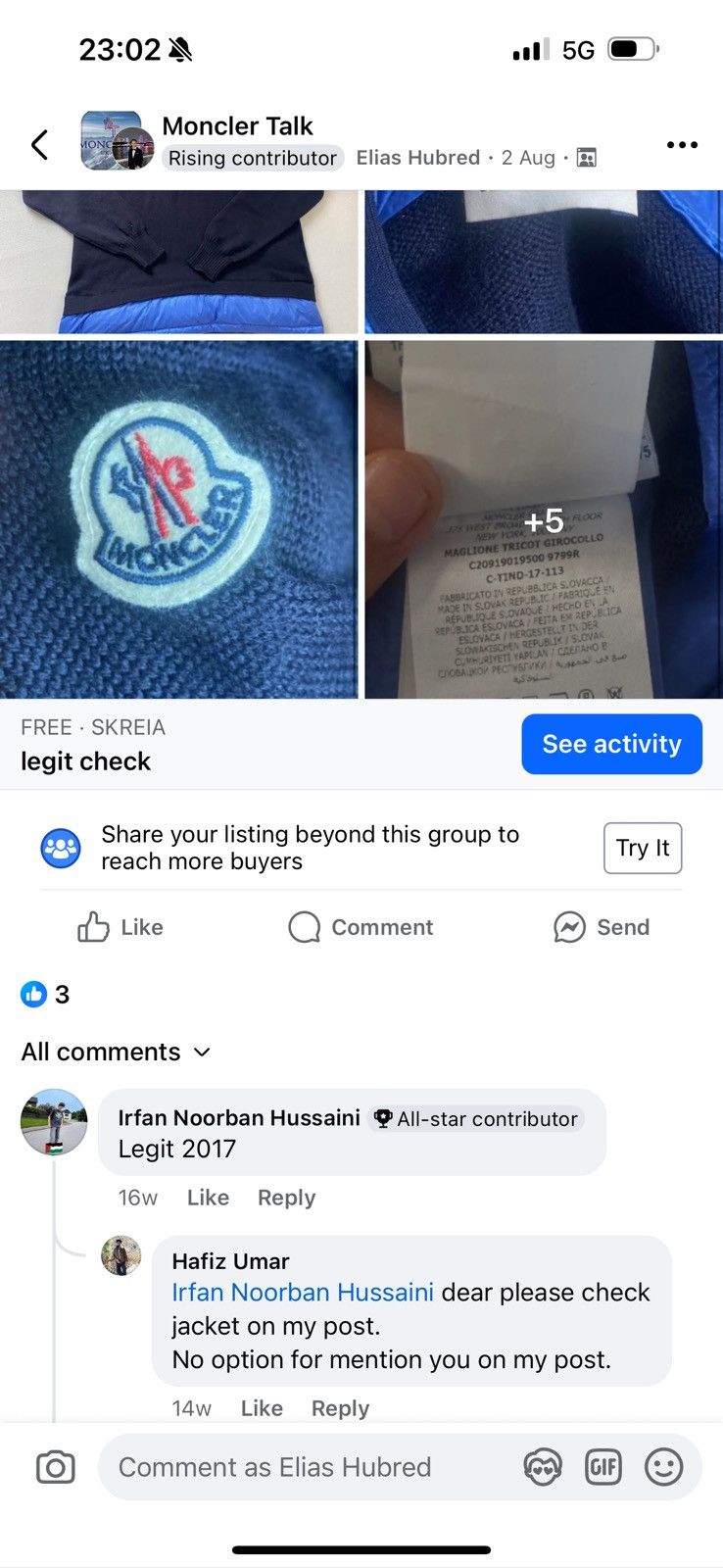Open the GIF picker
This screenshot has height=1568, width=723.
coord(603,1467)
